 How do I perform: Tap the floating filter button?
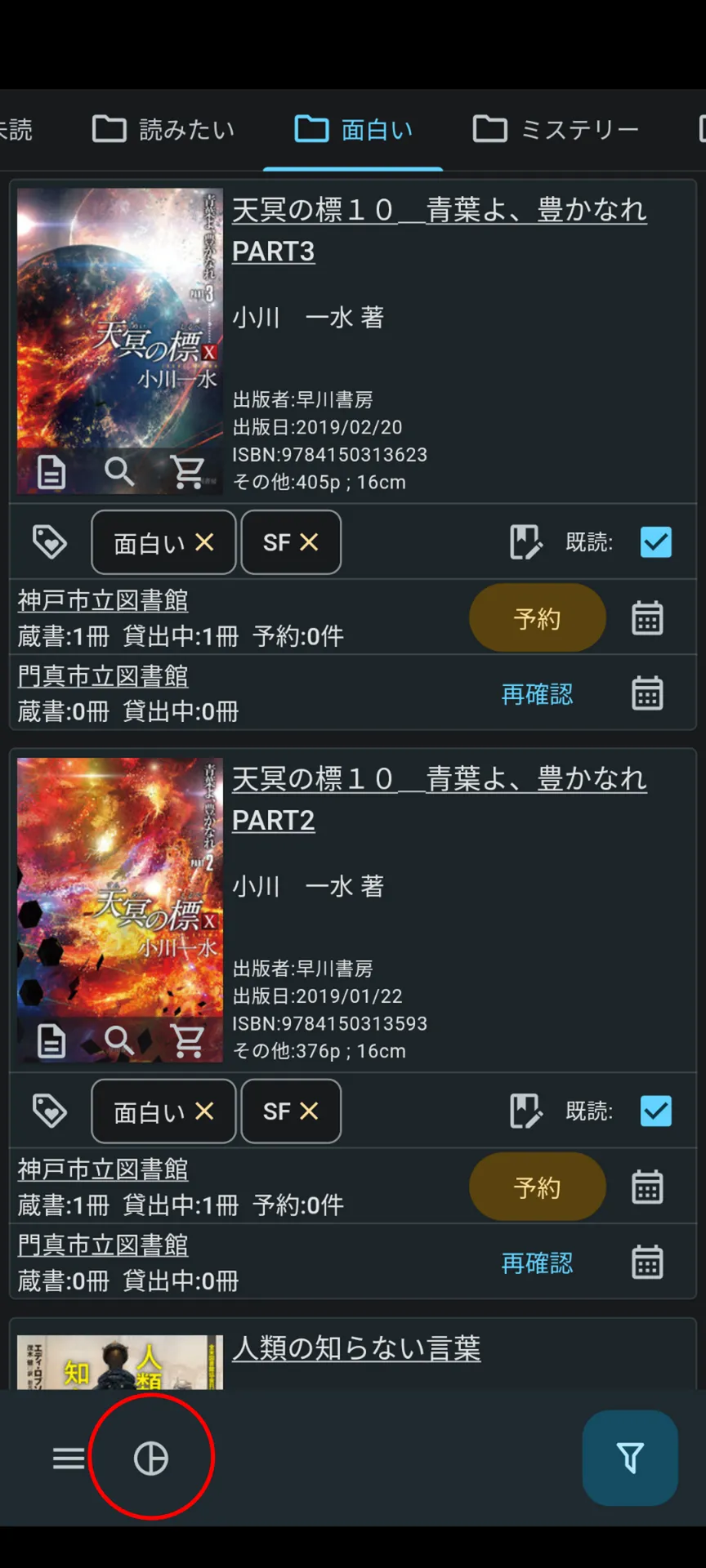click(630, 1458)
